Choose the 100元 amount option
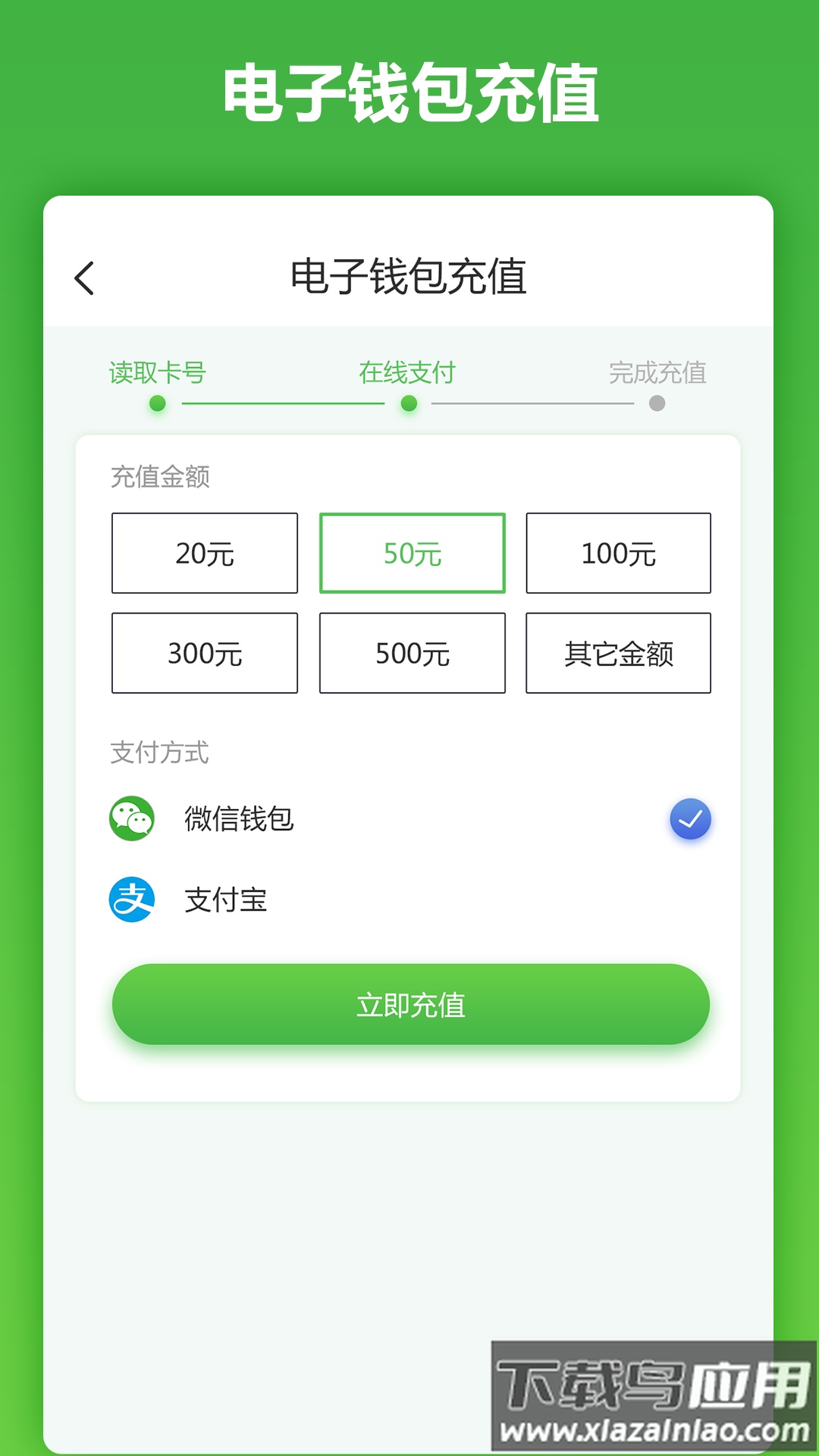This screenshot has height=1456, width=819. pos(617,553)
